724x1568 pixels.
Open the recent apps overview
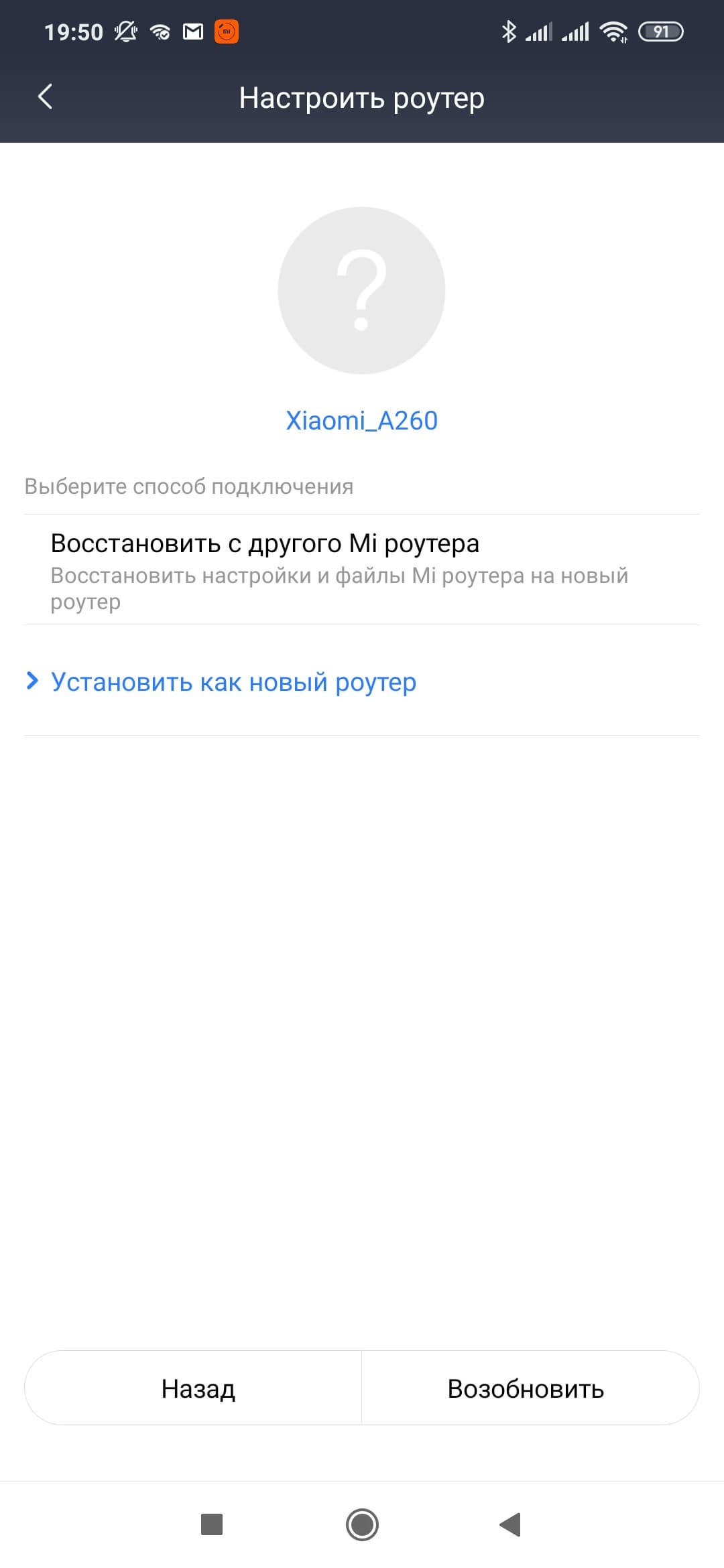[212, 1524]
